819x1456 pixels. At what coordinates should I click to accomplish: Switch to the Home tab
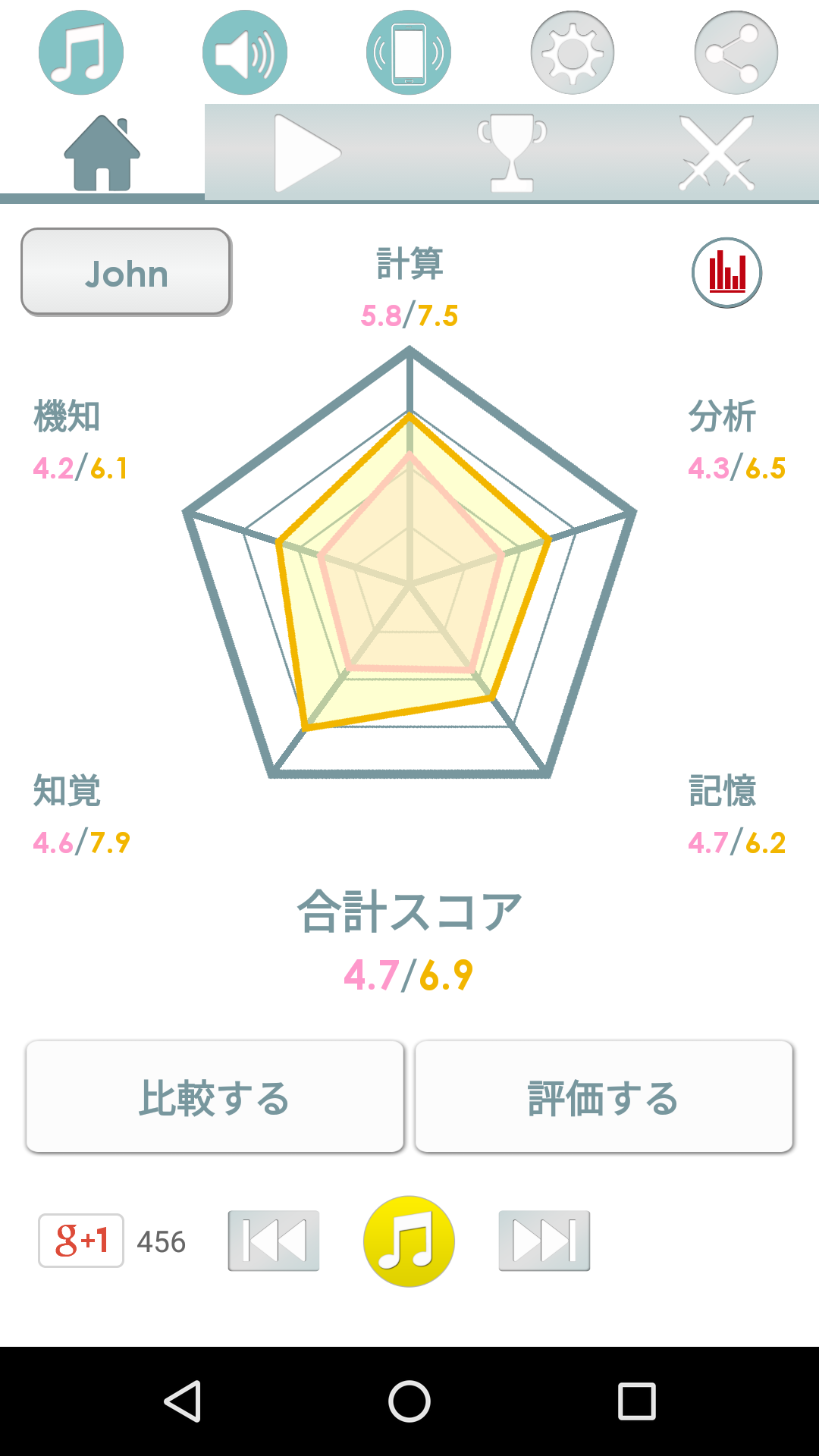(102, 153)
